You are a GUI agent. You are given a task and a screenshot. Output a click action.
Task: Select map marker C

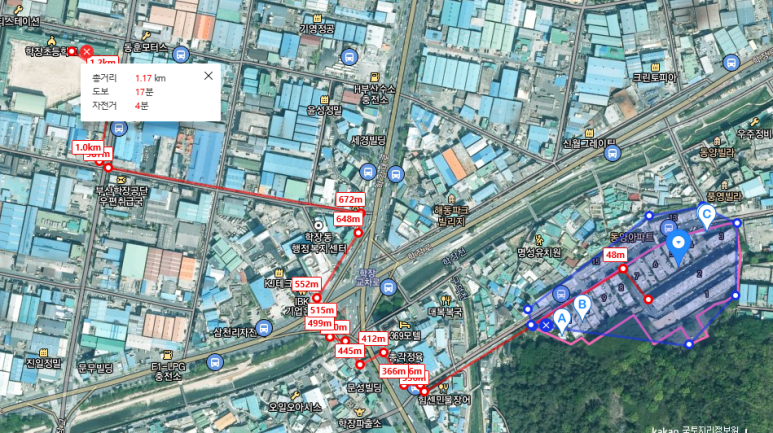[707, 214]
